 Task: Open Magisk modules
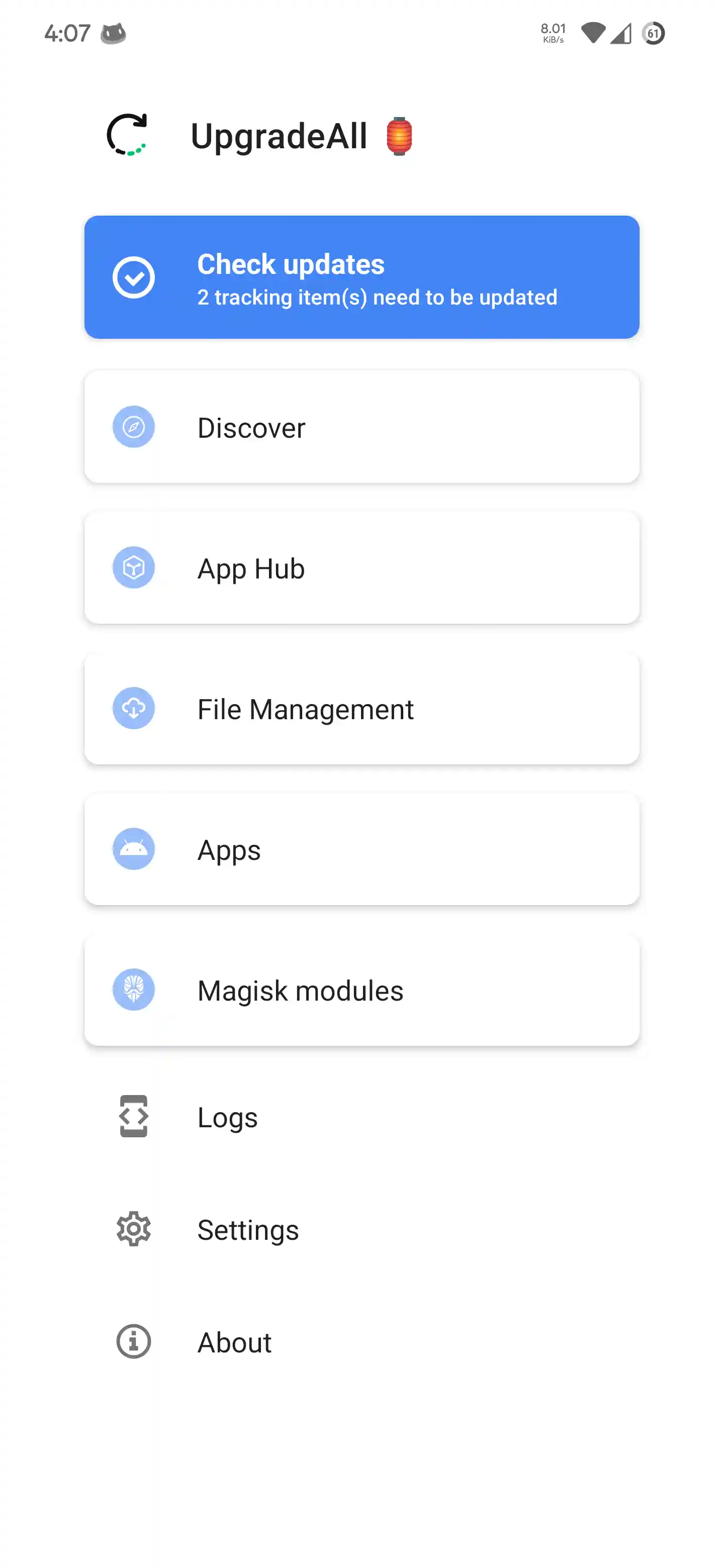pos(361,989)
